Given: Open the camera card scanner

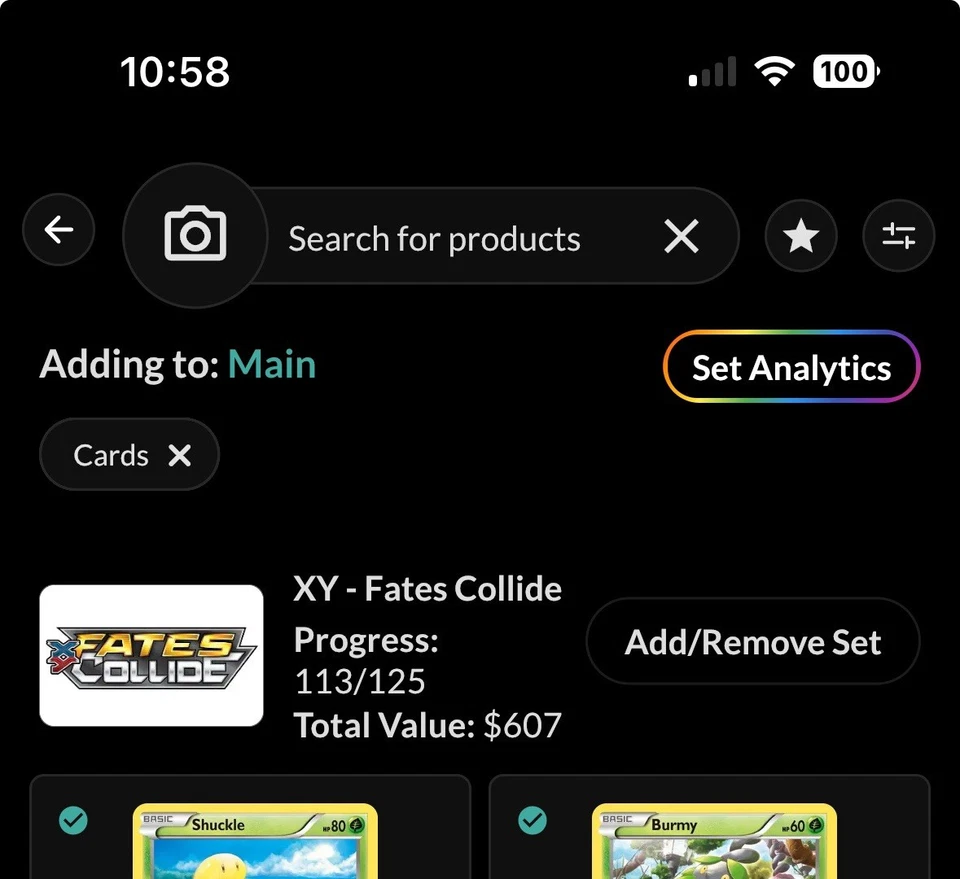Looking at the screenshot, I should click(x=195, y=235).
